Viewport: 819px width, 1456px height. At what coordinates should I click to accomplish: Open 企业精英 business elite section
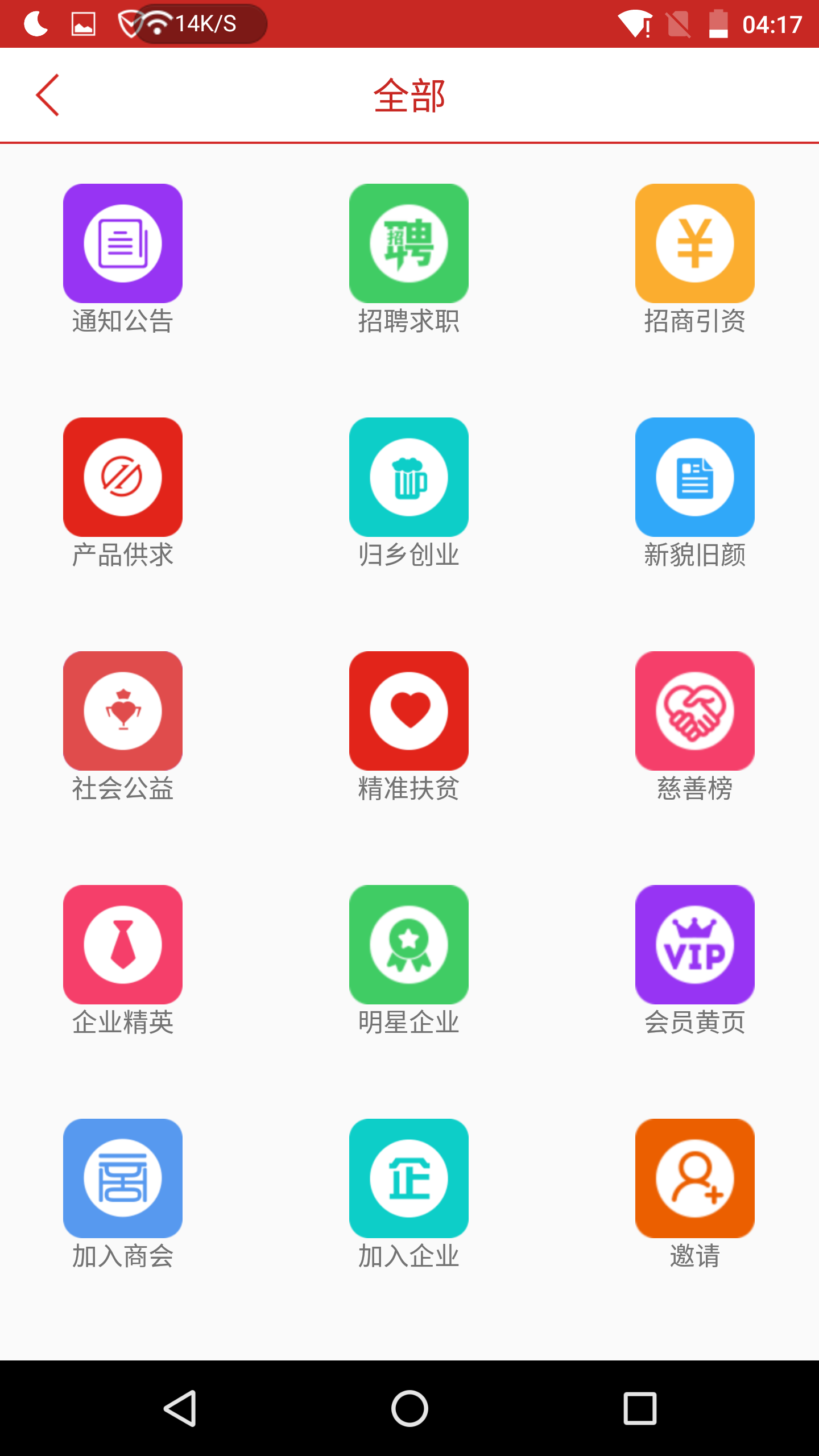tap(123, 945)
